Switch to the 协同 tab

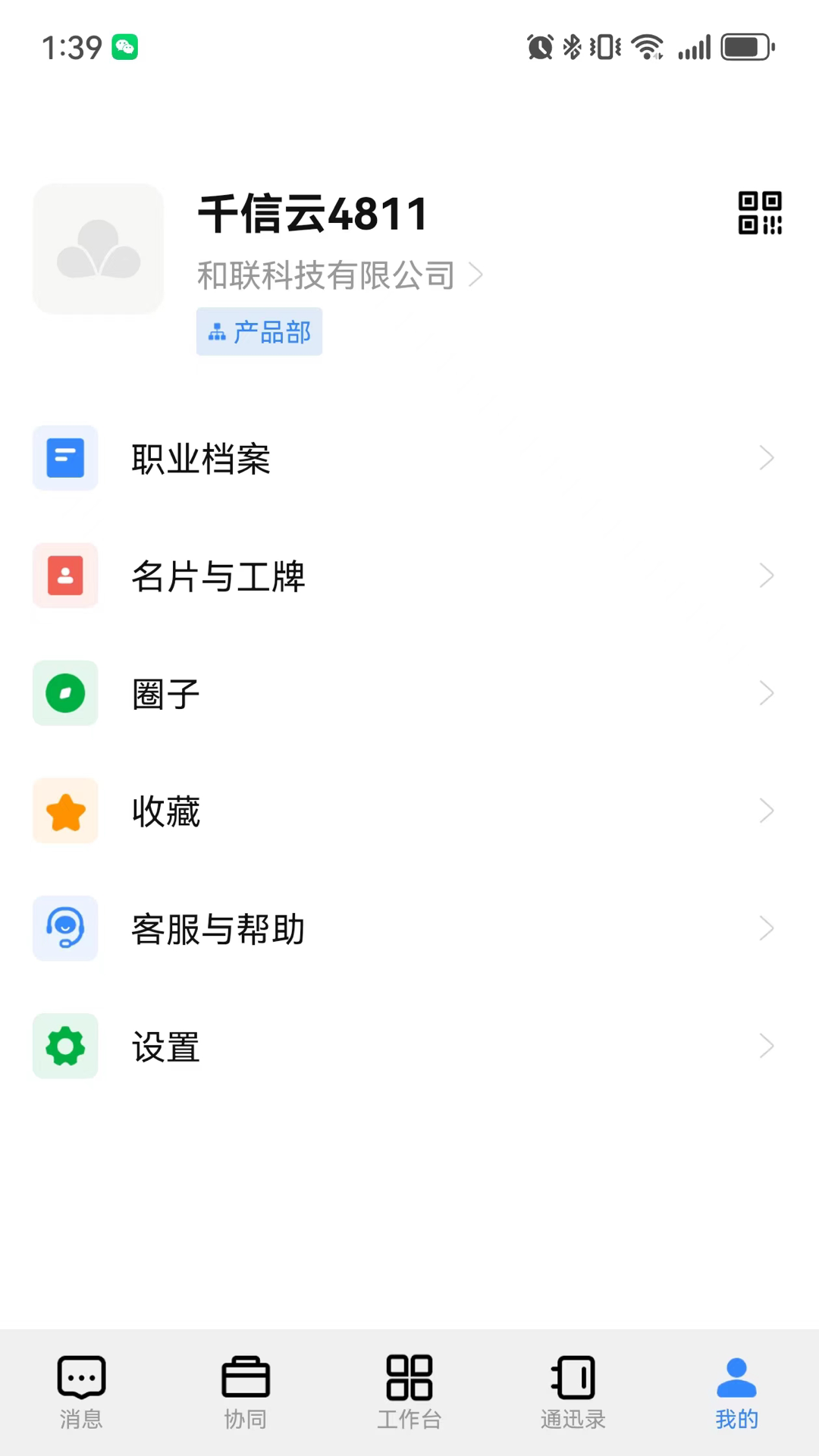(x=245, y=1392)
